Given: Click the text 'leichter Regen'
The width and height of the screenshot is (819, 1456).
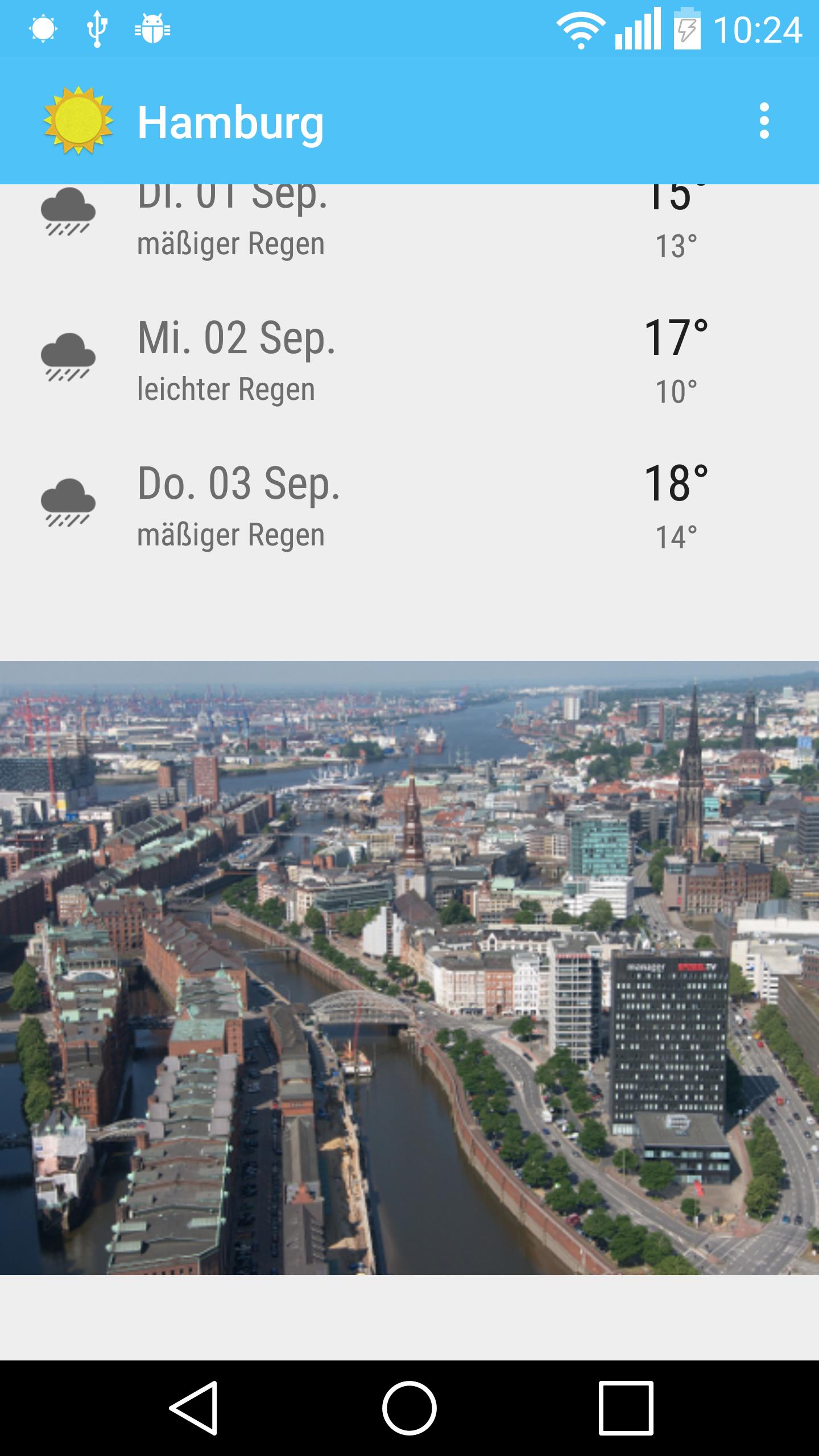Looking at the screenshot, I should 226,389.
